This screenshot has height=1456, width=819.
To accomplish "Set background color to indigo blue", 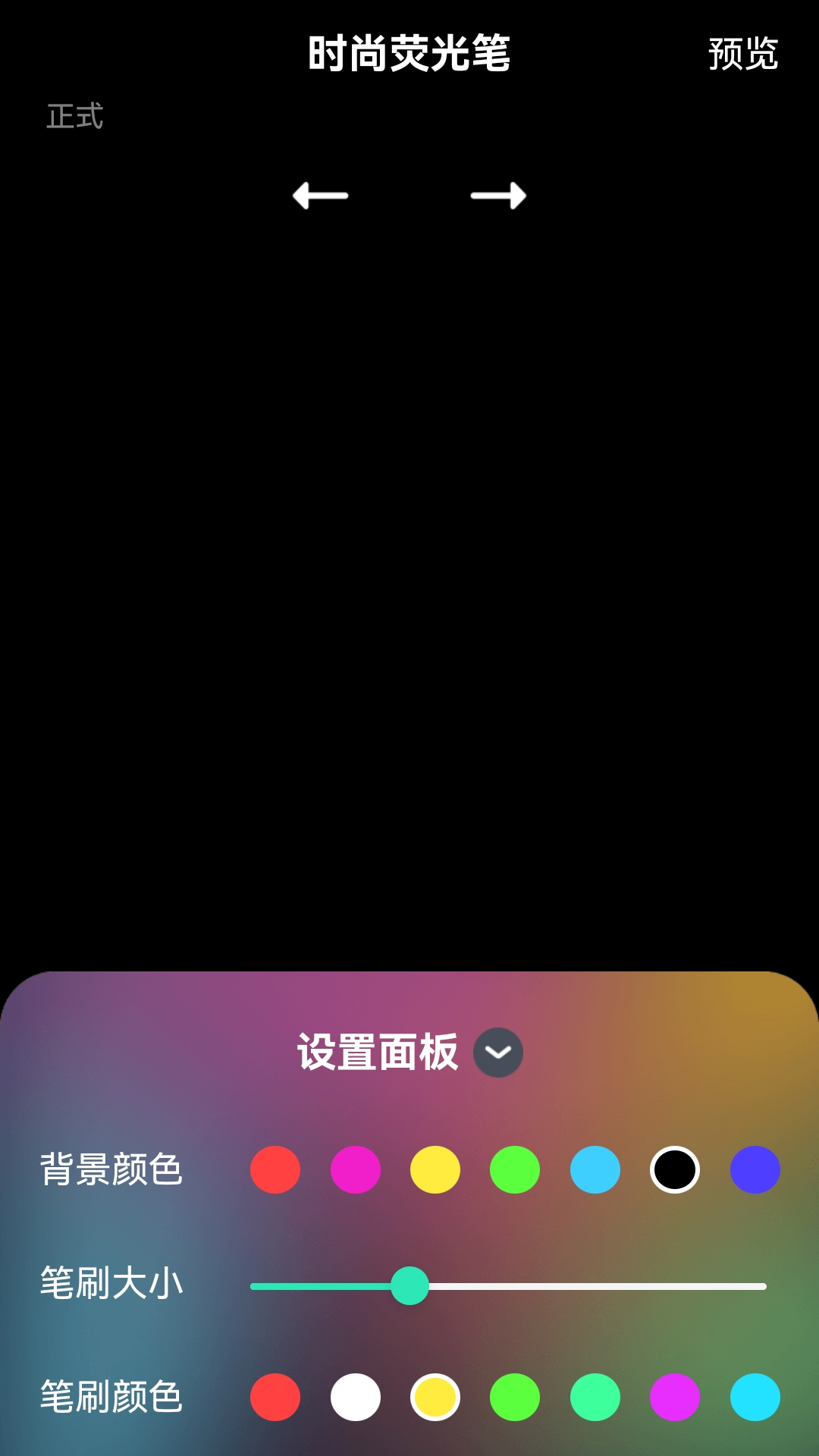I will (755, 1169).
